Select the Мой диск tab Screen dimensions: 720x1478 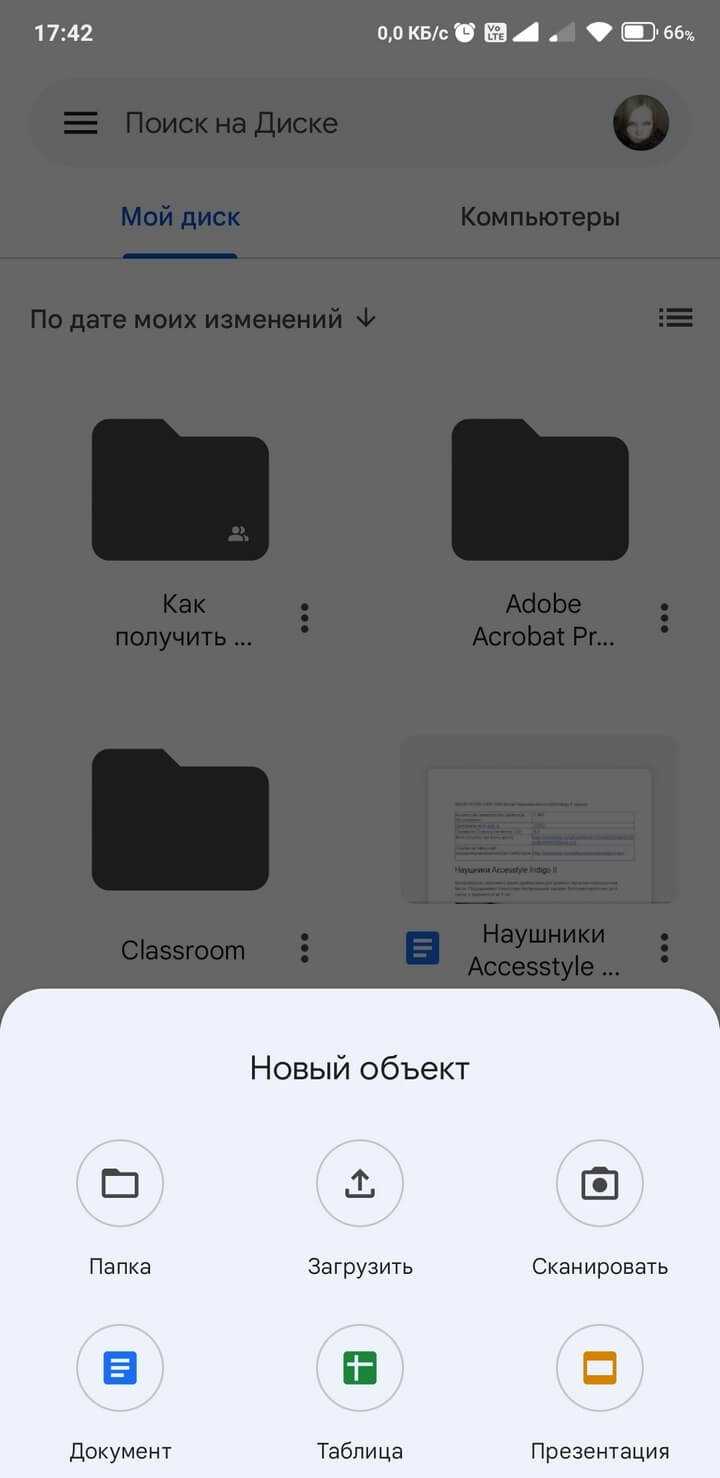pos(180,217)
